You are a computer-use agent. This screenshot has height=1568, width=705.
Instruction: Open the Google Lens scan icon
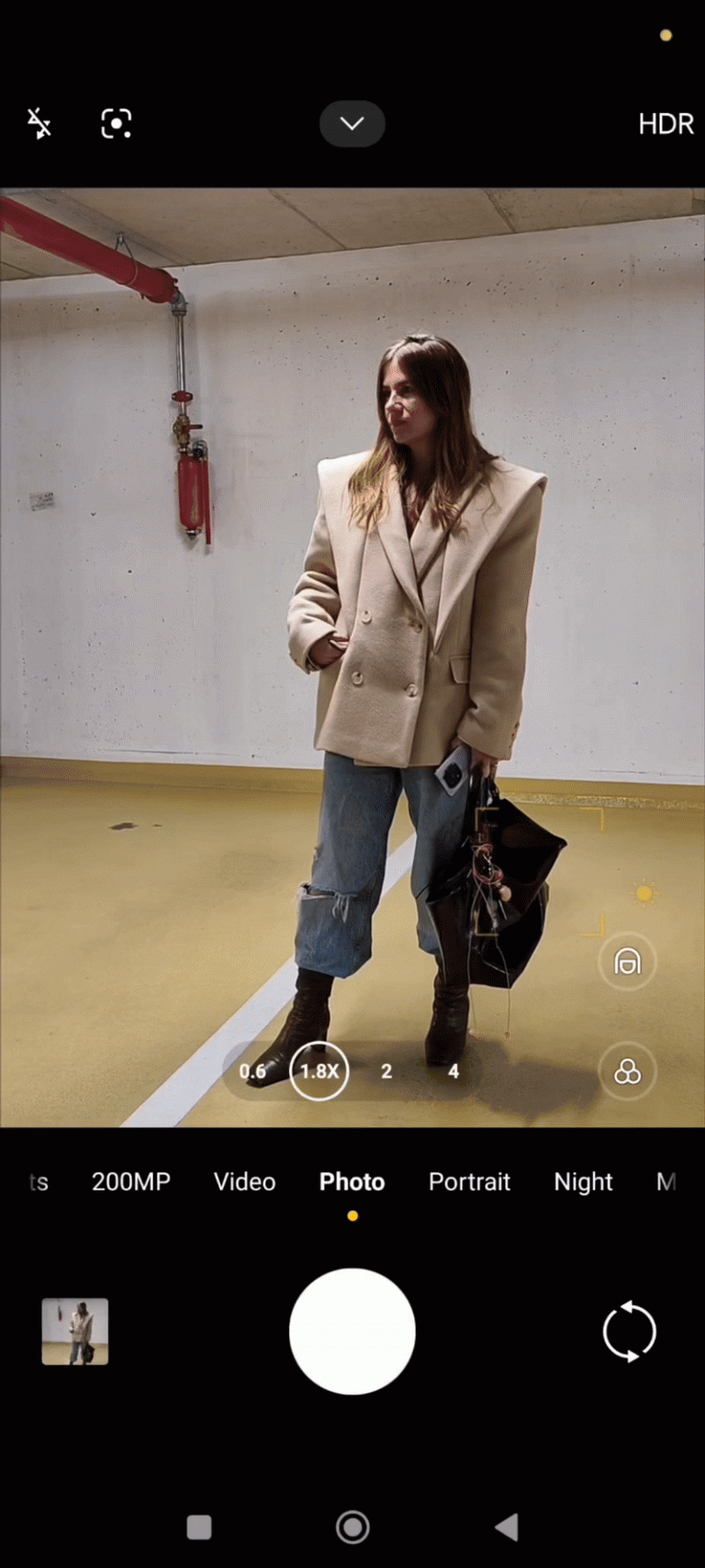tap(117, 123)
